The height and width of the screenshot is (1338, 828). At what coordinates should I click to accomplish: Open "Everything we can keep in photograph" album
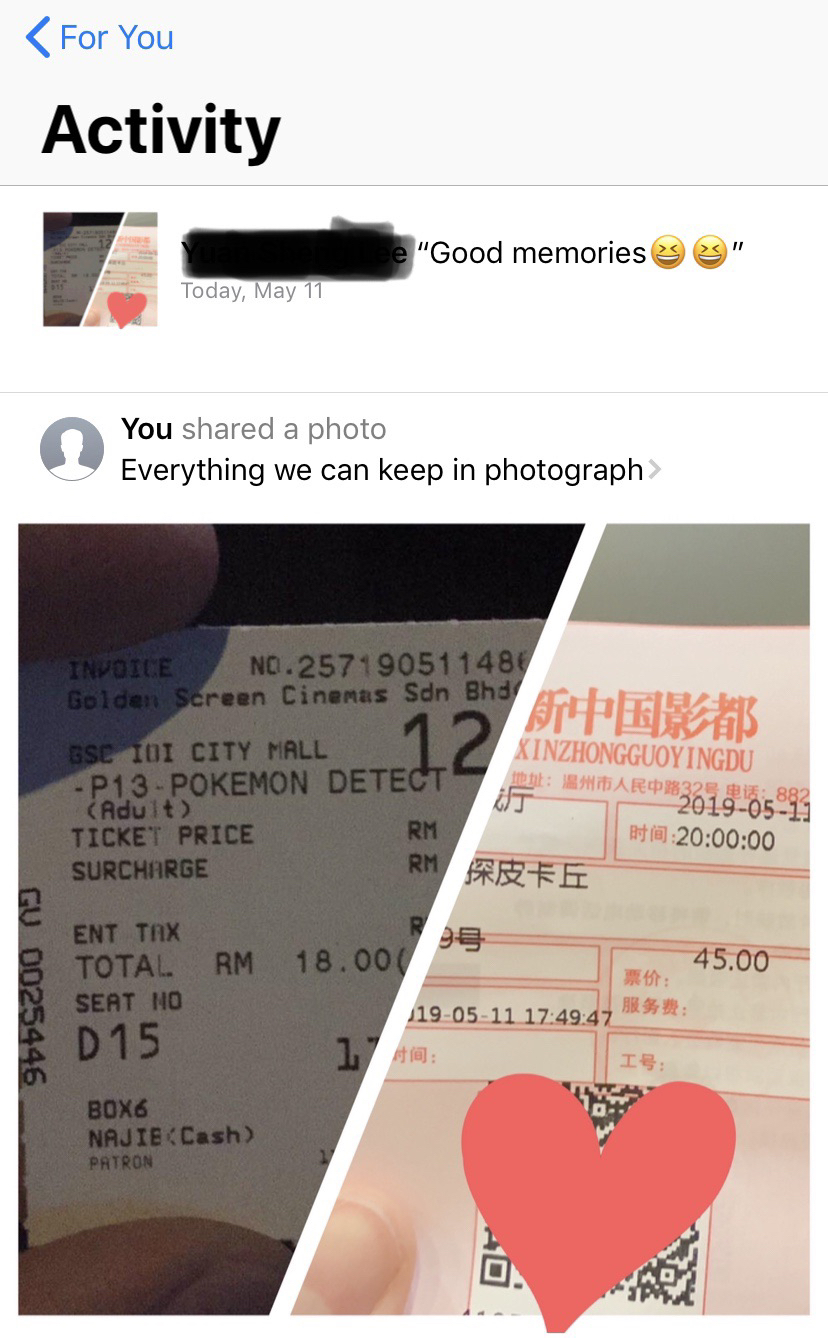(x=391, y=470)
